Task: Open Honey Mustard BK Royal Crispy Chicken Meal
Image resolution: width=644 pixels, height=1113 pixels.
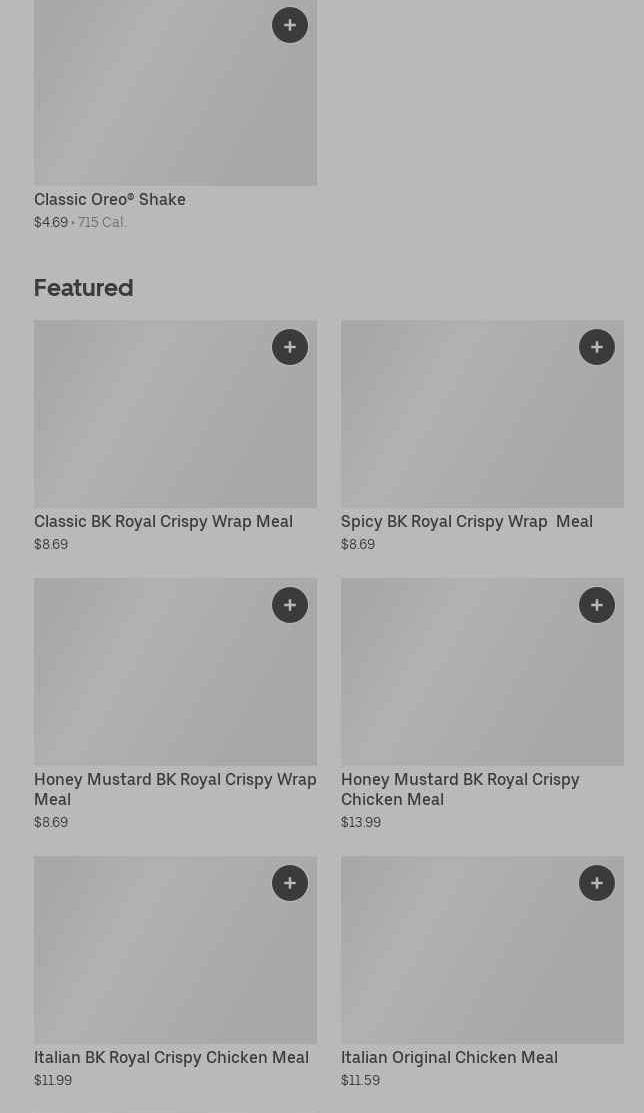Action: pos(460,789)
